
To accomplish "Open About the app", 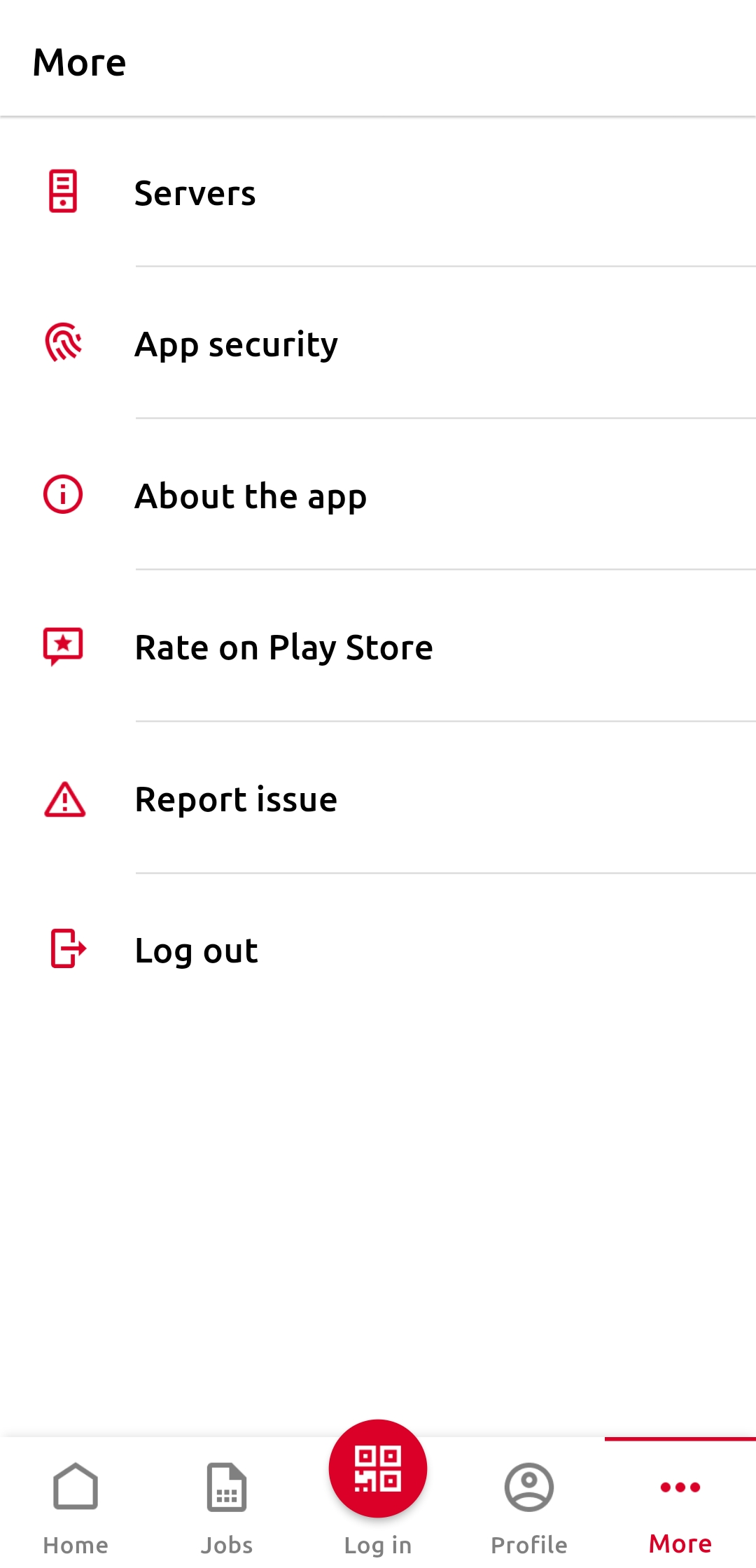I will click(251, 495).
